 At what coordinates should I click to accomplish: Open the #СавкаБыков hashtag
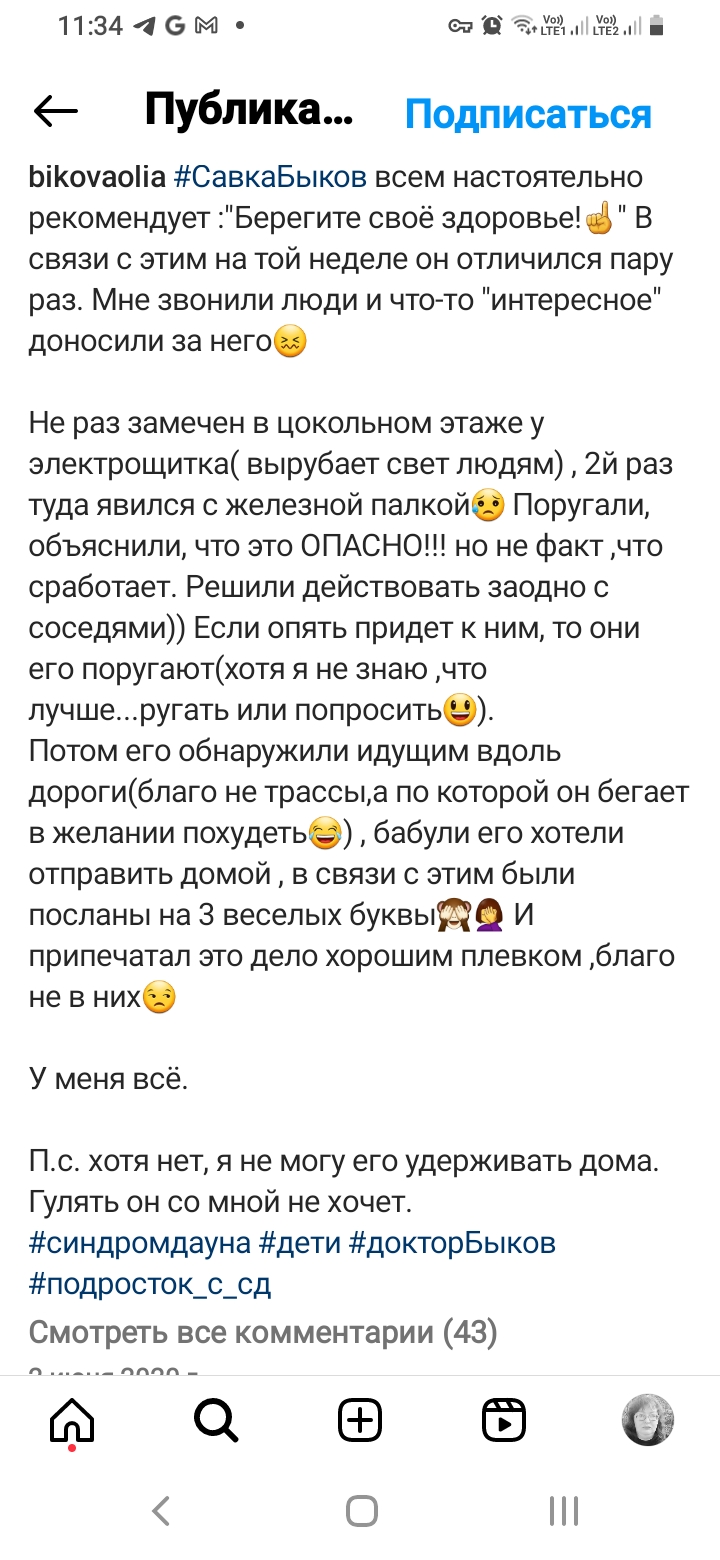[271, 178]
